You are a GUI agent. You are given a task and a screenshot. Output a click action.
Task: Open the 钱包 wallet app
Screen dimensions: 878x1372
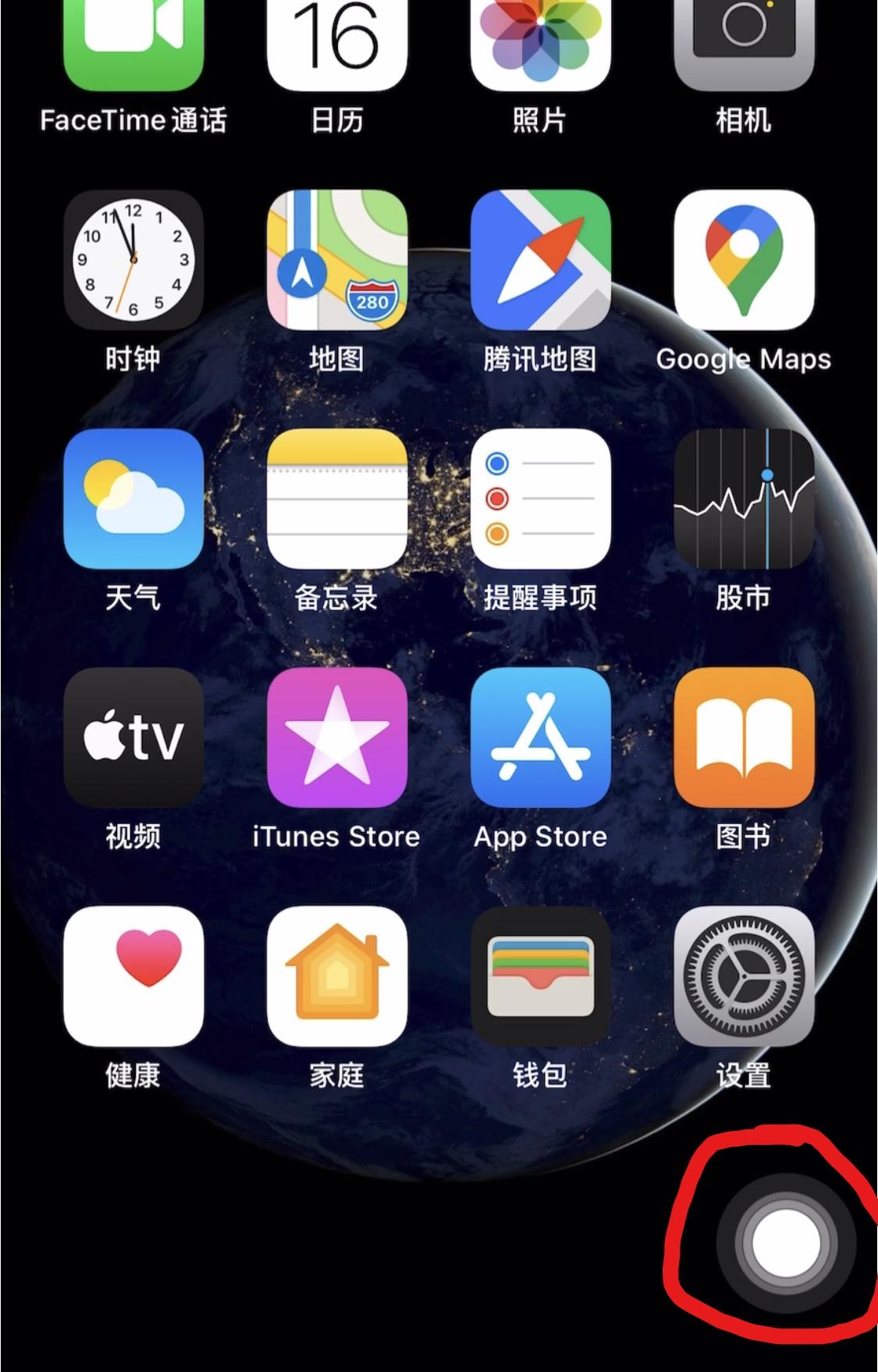(540, 976)
